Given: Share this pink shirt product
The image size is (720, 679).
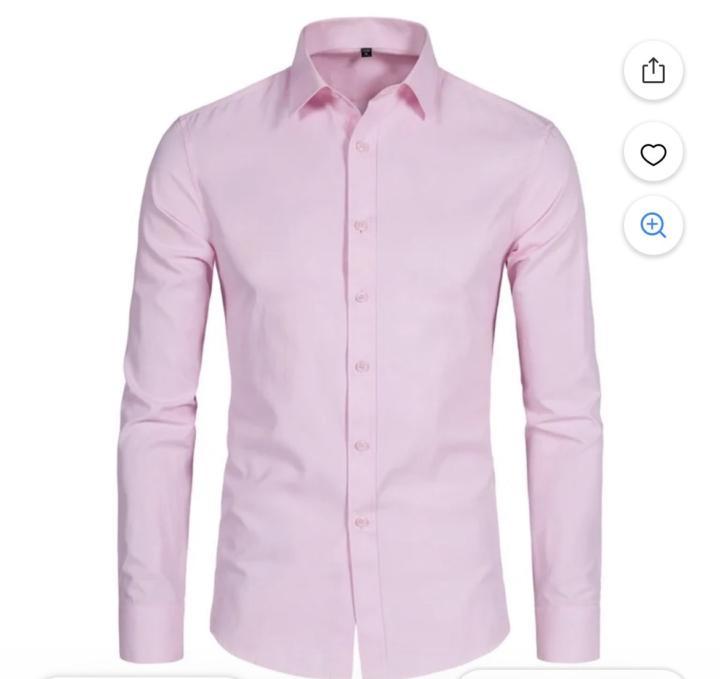Looking at the screenshot, I should pos(653,71).
